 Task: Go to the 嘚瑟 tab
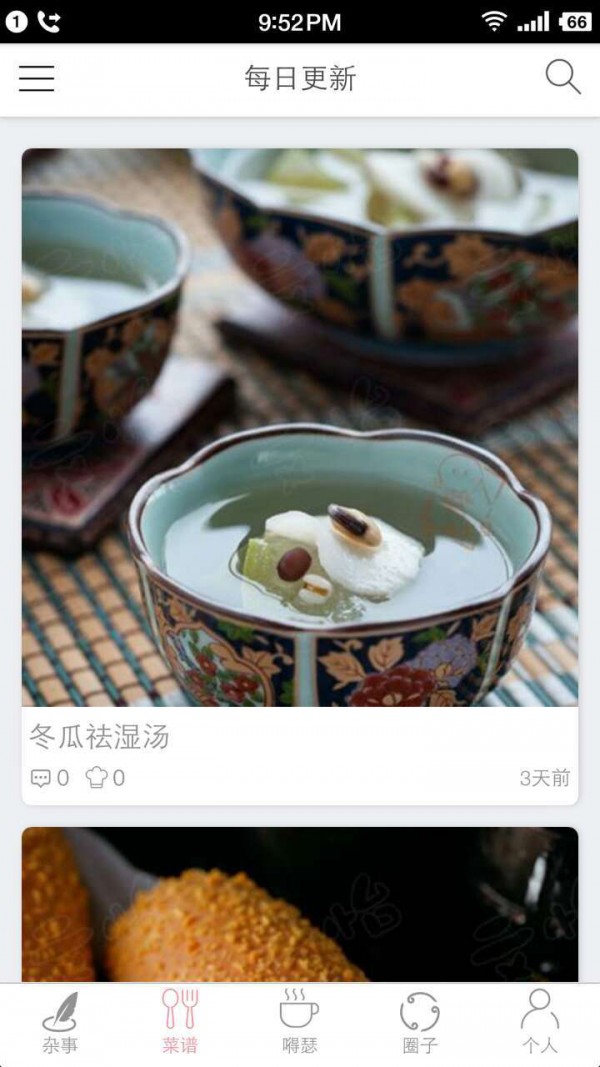point(300,1022)
